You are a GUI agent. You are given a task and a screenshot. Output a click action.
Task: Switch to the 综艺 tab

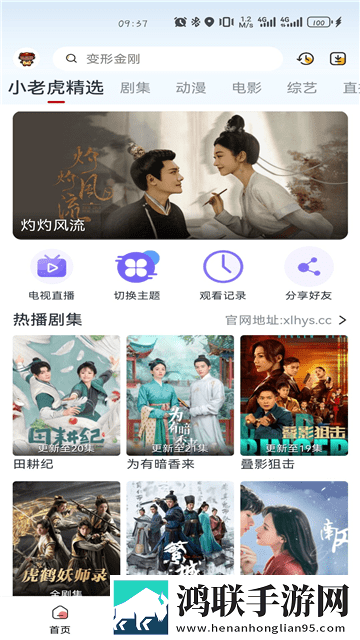pyautogui.click(x=302, y=88)
